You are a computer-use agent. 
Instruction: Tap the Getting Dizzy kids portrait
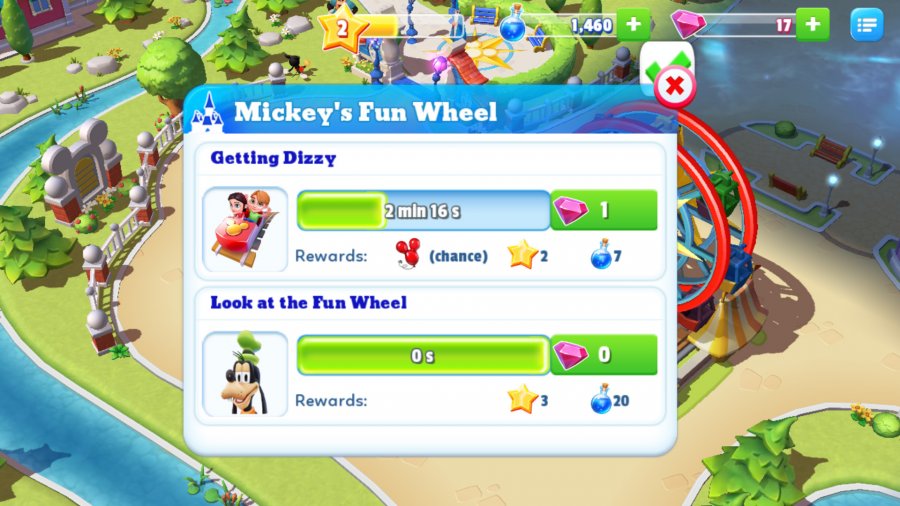pos(244,230)
